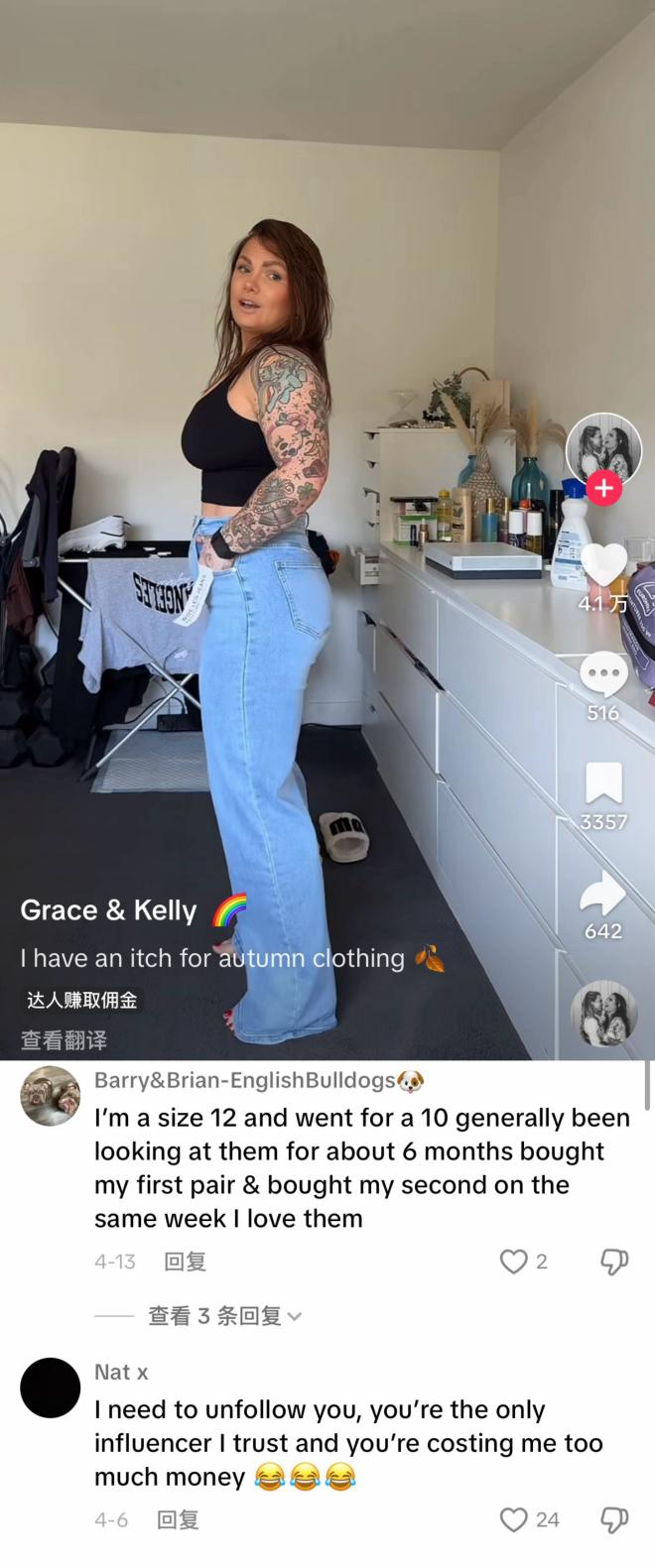Open Nat x commenter avatar

[x=51, y=1387]
